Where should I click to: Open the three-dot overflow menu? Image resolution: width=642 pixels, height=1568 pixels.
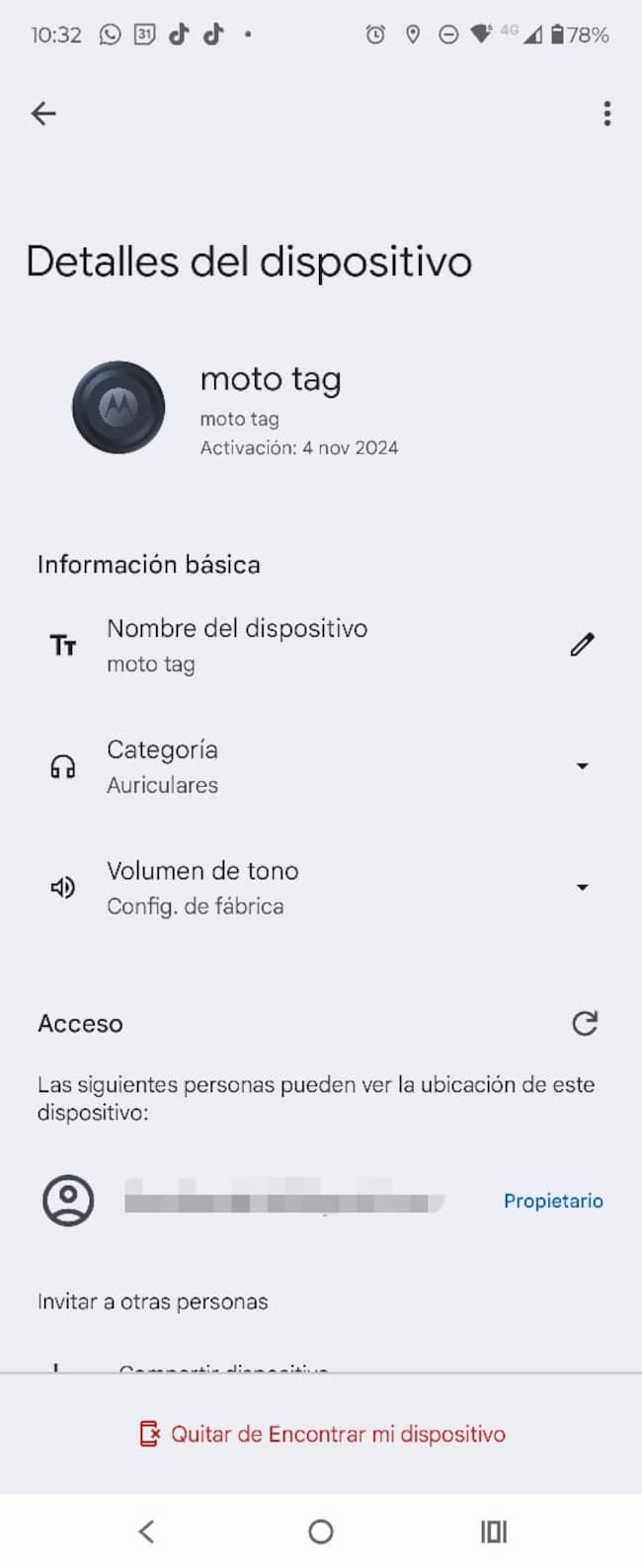click(x=606, y=114)
